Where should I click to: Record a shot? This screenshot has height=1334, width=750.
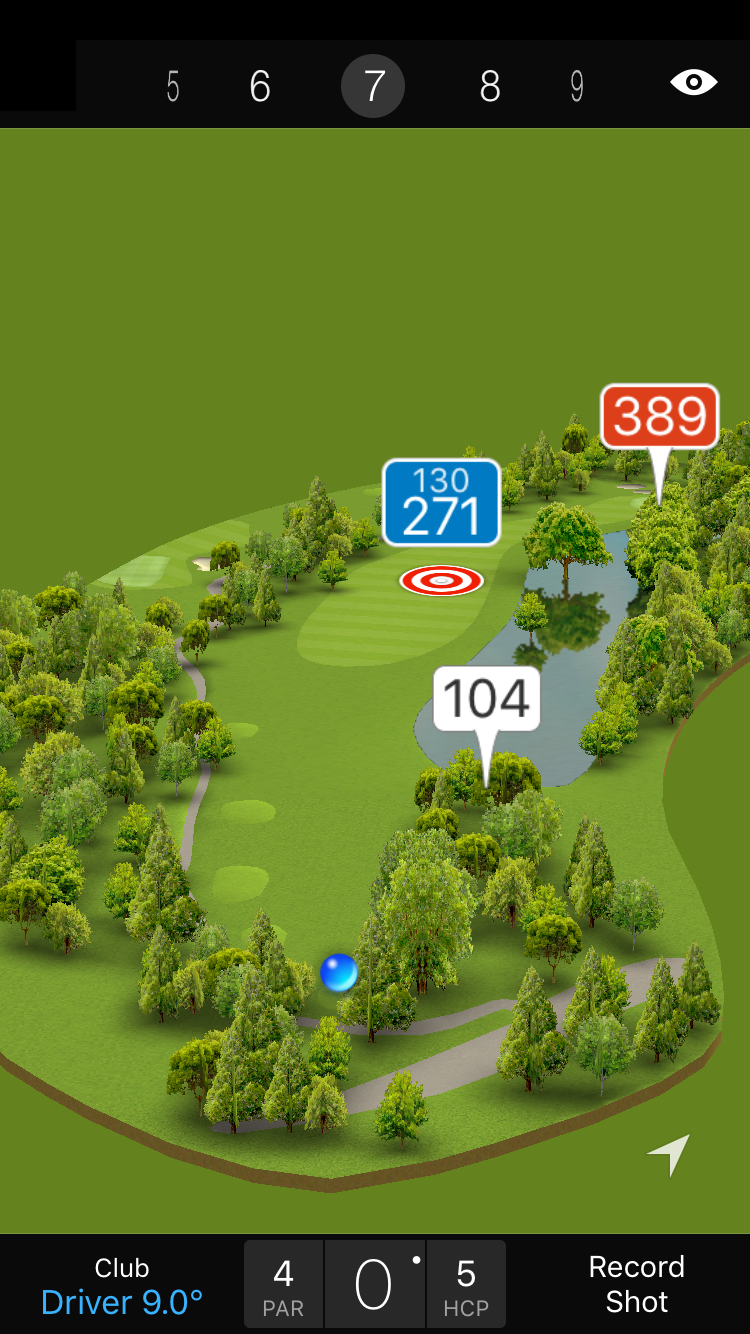pos(636,1285)
